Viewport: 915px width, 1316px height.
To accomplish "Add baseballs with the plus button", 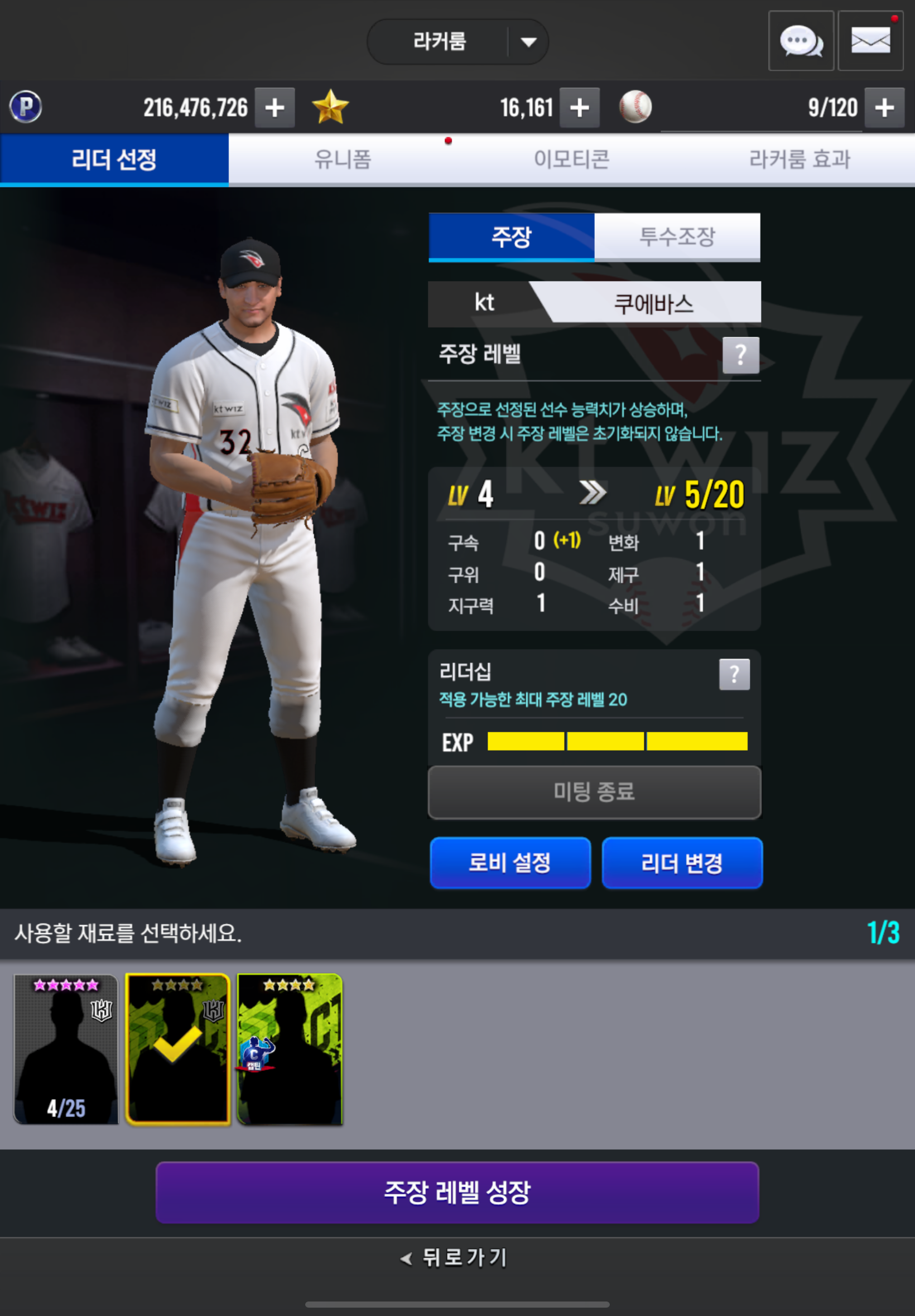I will [x=883, y=107].
